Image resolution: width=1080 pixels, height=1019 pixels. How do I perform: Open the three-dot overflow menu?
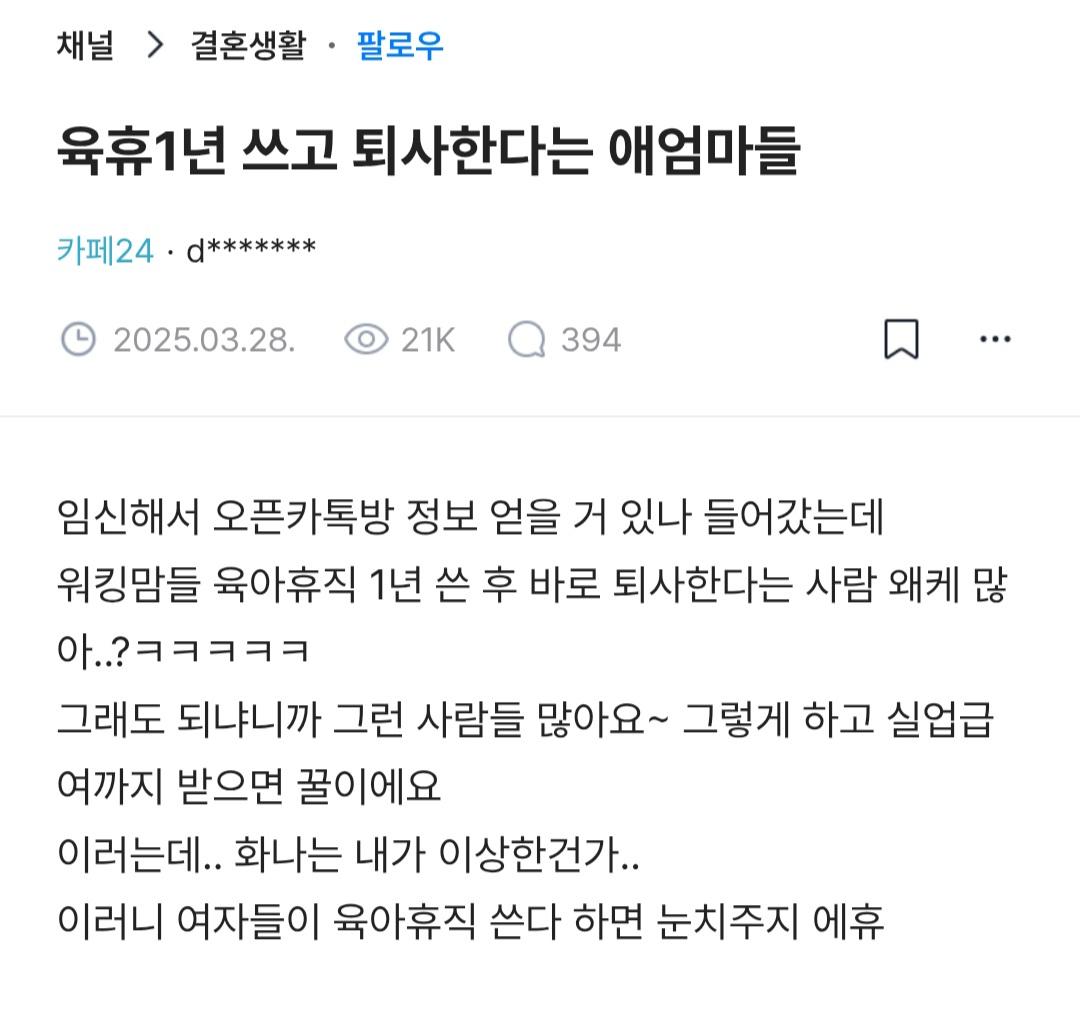(x=995, y=340)
